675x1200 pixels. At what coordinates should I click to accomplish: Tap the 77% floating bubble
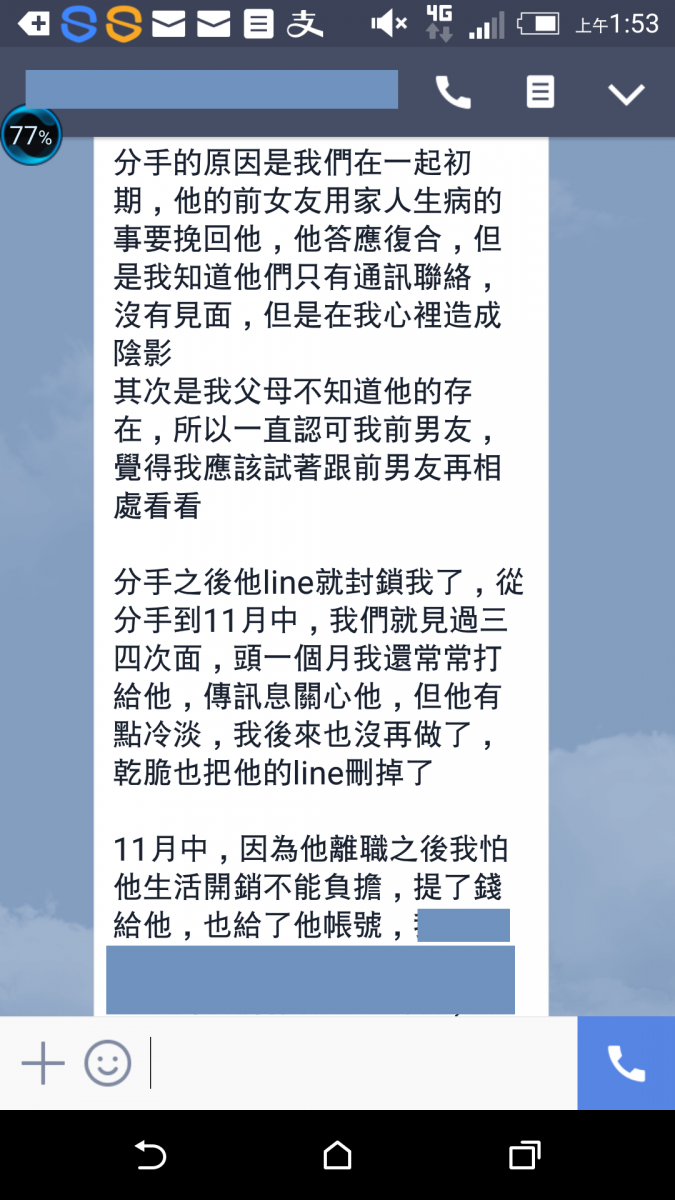click(x=31, y=135)
